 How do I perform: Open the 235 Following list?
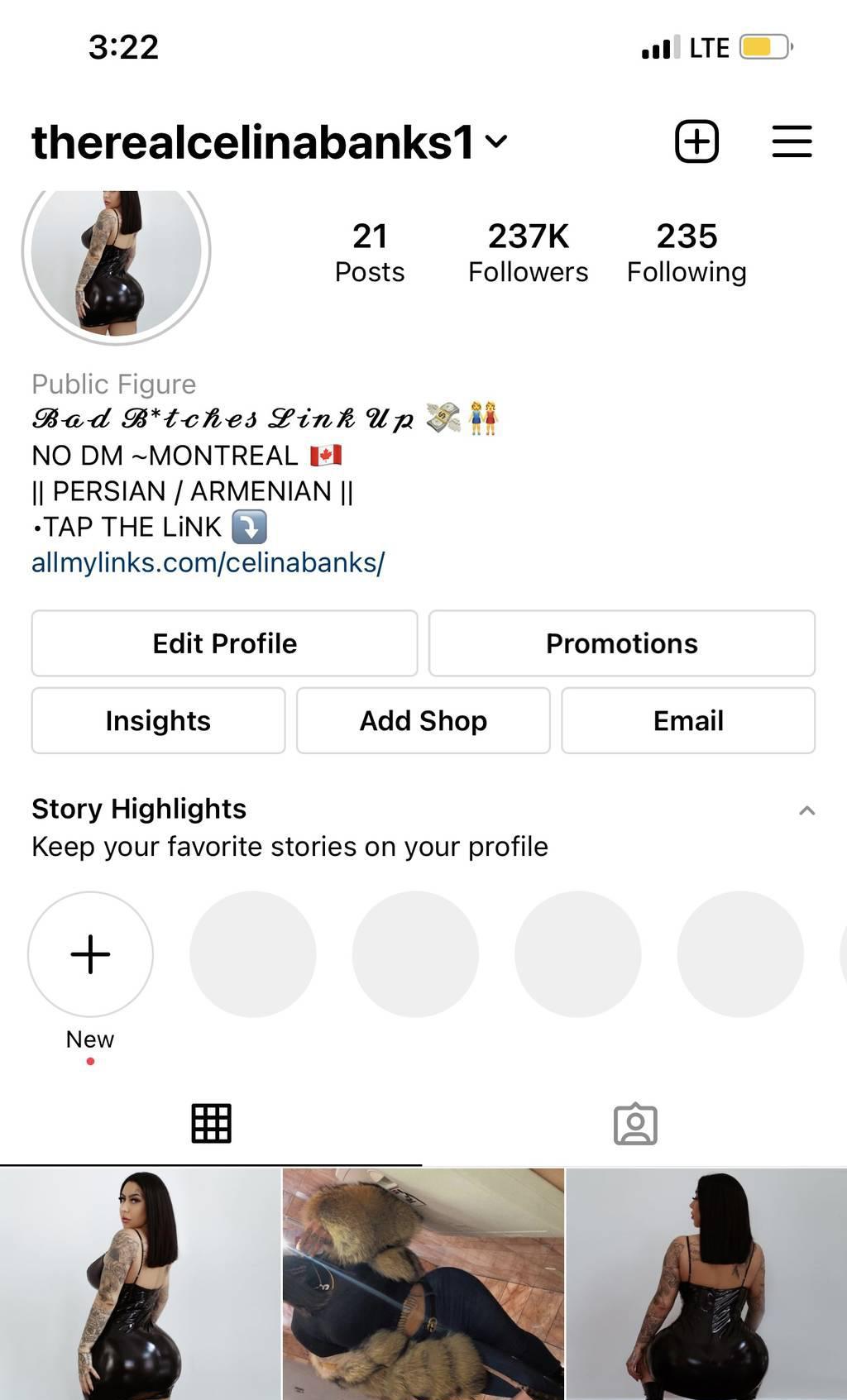pos(686,252)
